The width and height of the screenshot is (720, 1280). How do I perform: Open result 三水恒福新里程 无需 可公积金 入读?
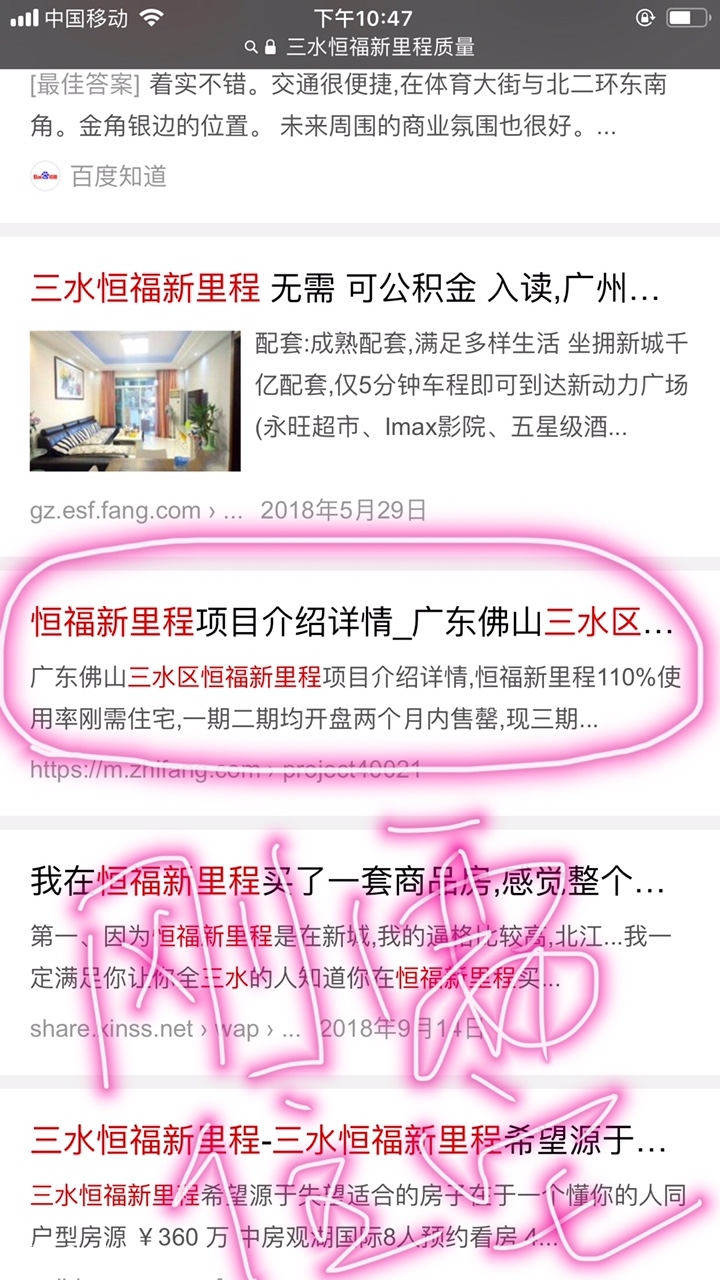[345, 291]
